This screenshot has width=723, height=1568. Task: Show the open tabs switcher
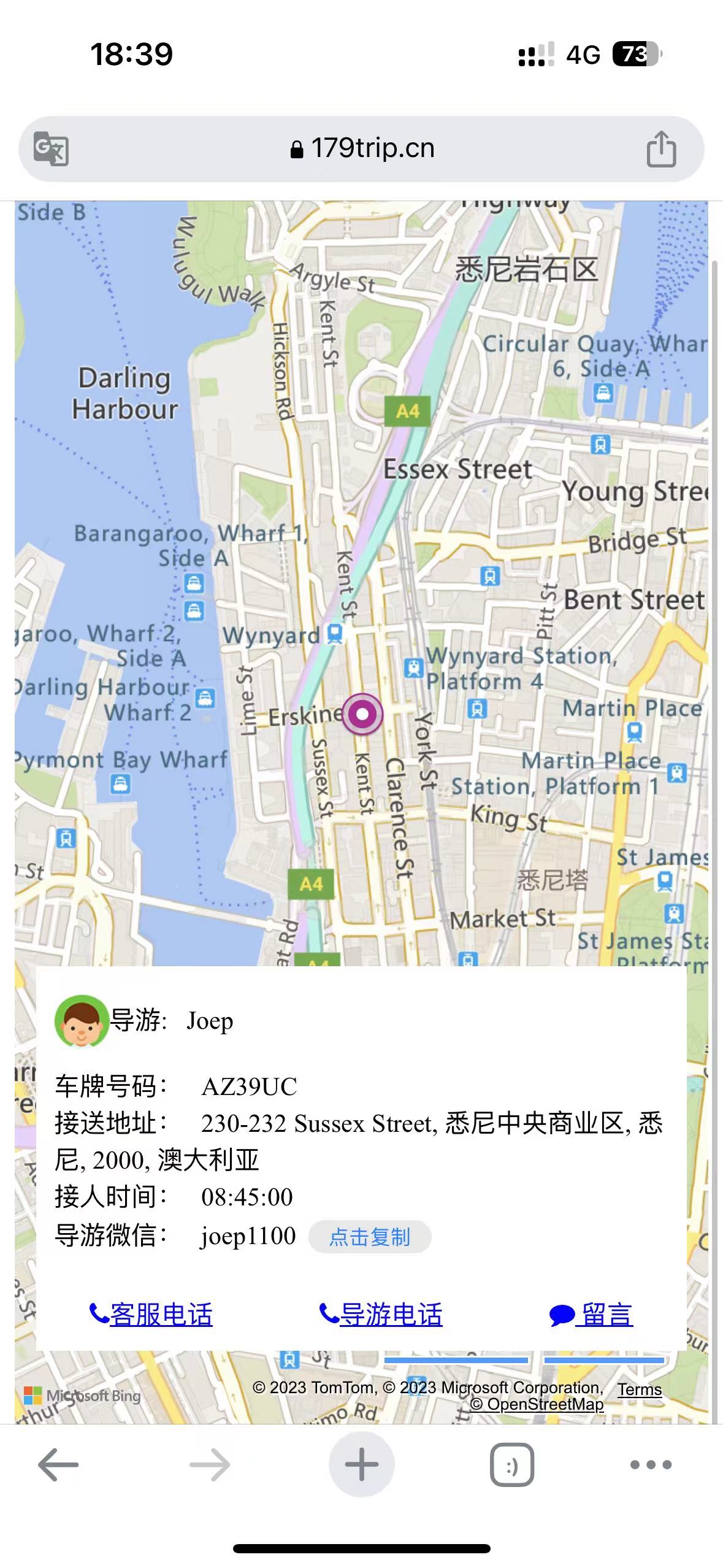(x=512, y=1465)
